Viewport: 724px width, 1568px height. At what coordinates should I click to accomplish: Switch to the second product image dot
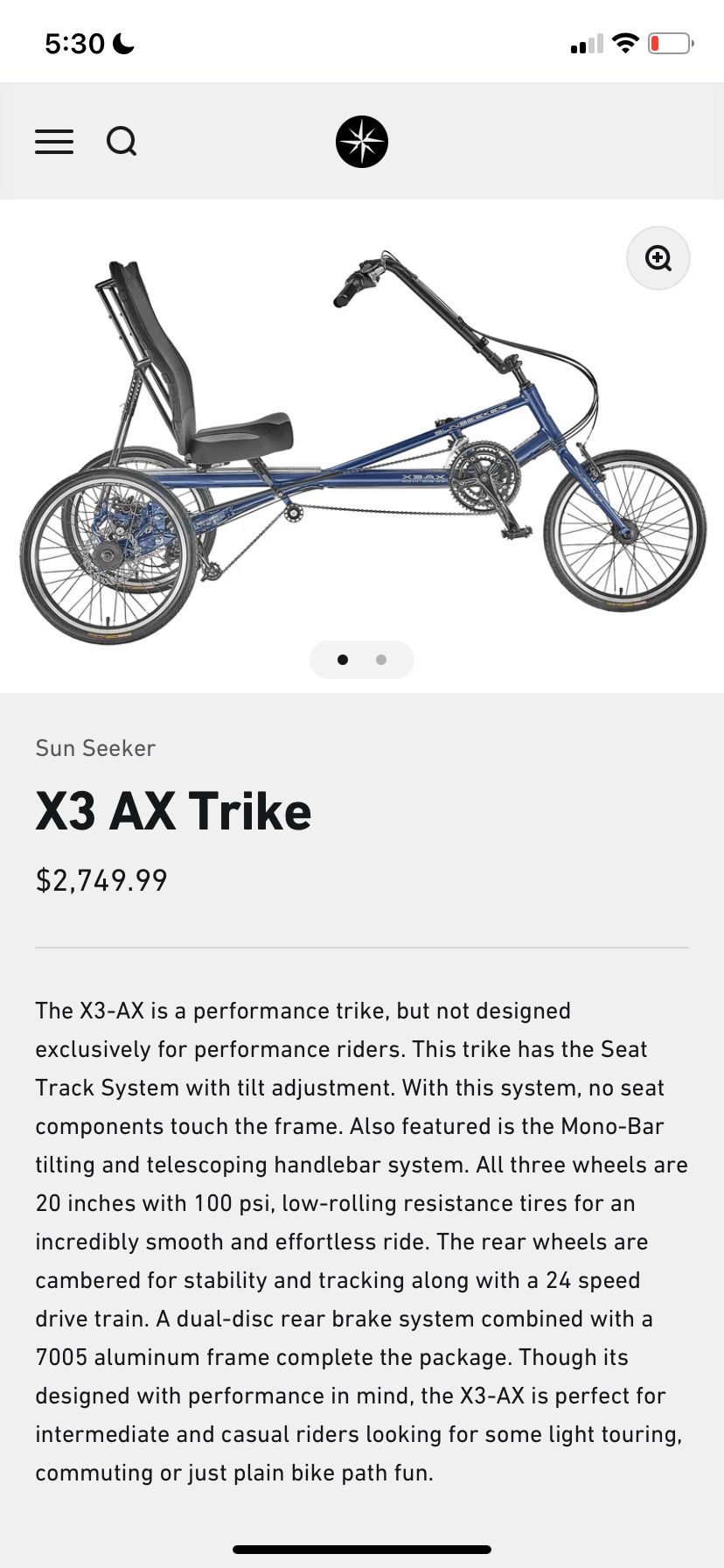381,660
